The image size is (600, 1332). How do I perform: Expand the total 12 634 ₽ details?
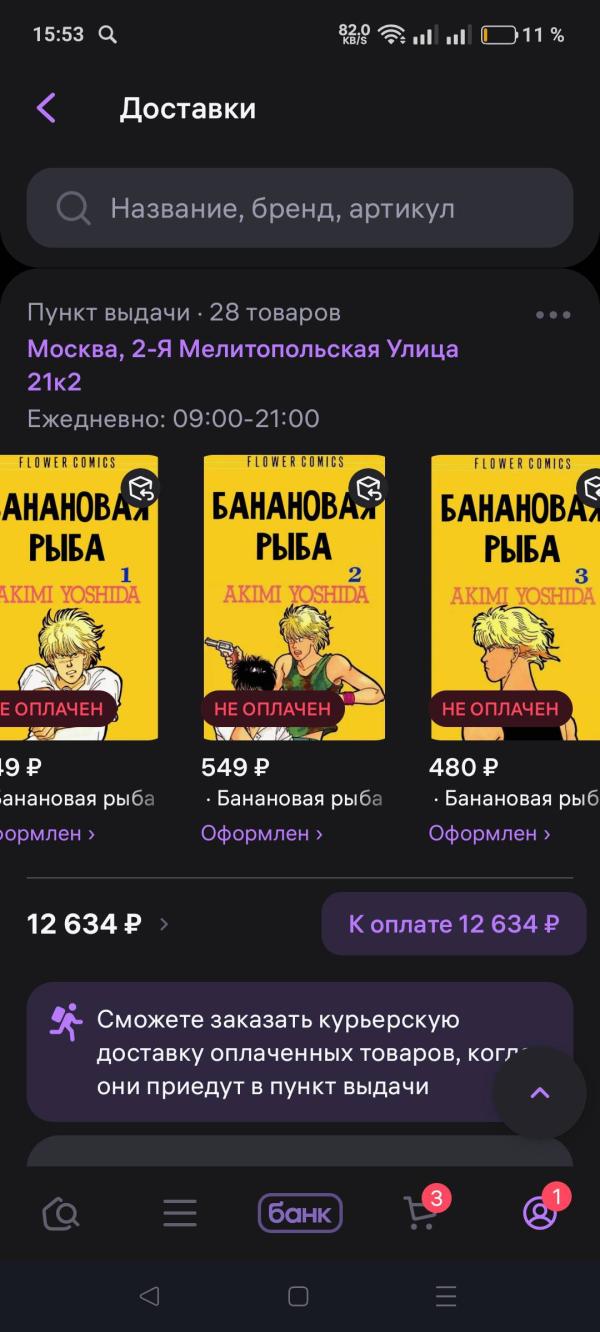(98, 924)
